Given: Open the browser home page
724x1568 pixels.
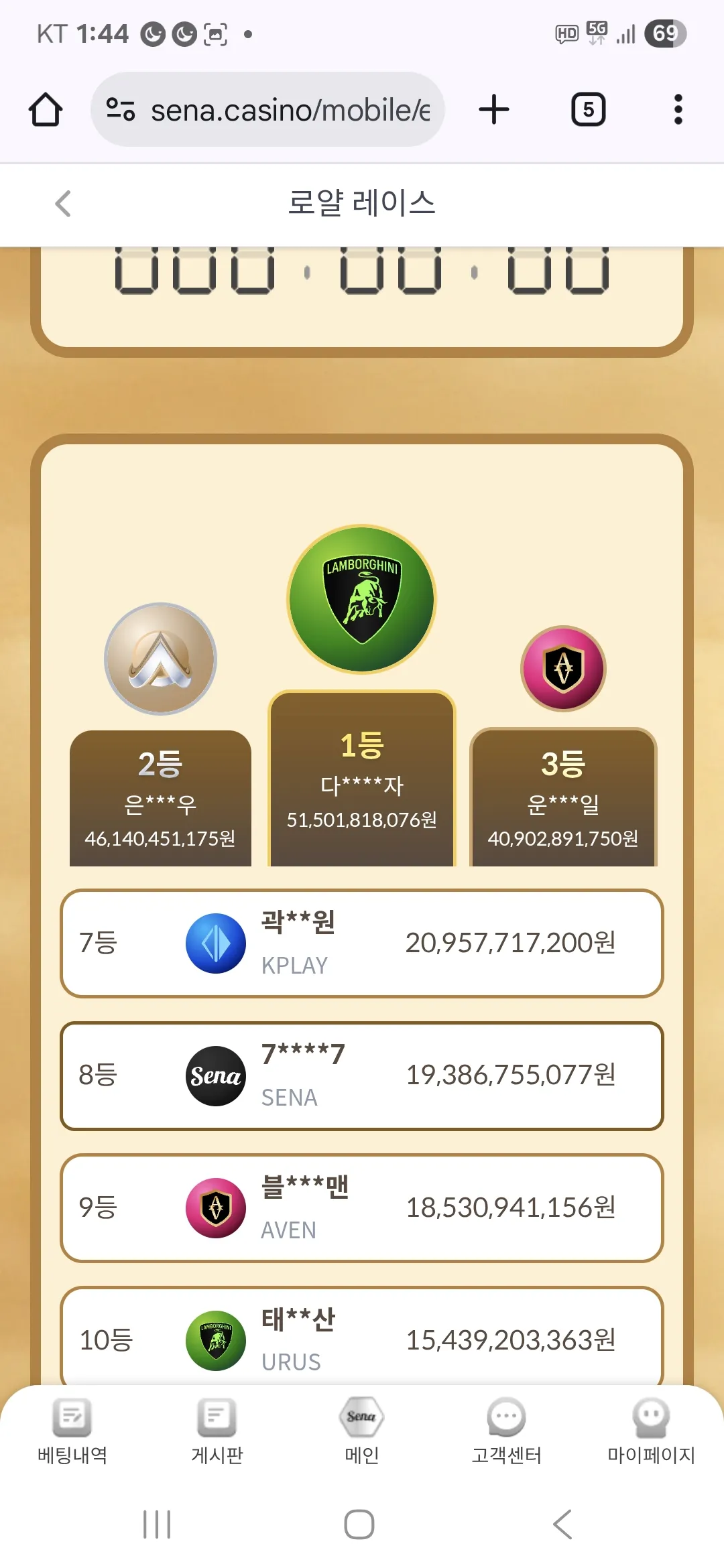Looking at the screenshot, I should click(46, 110).
